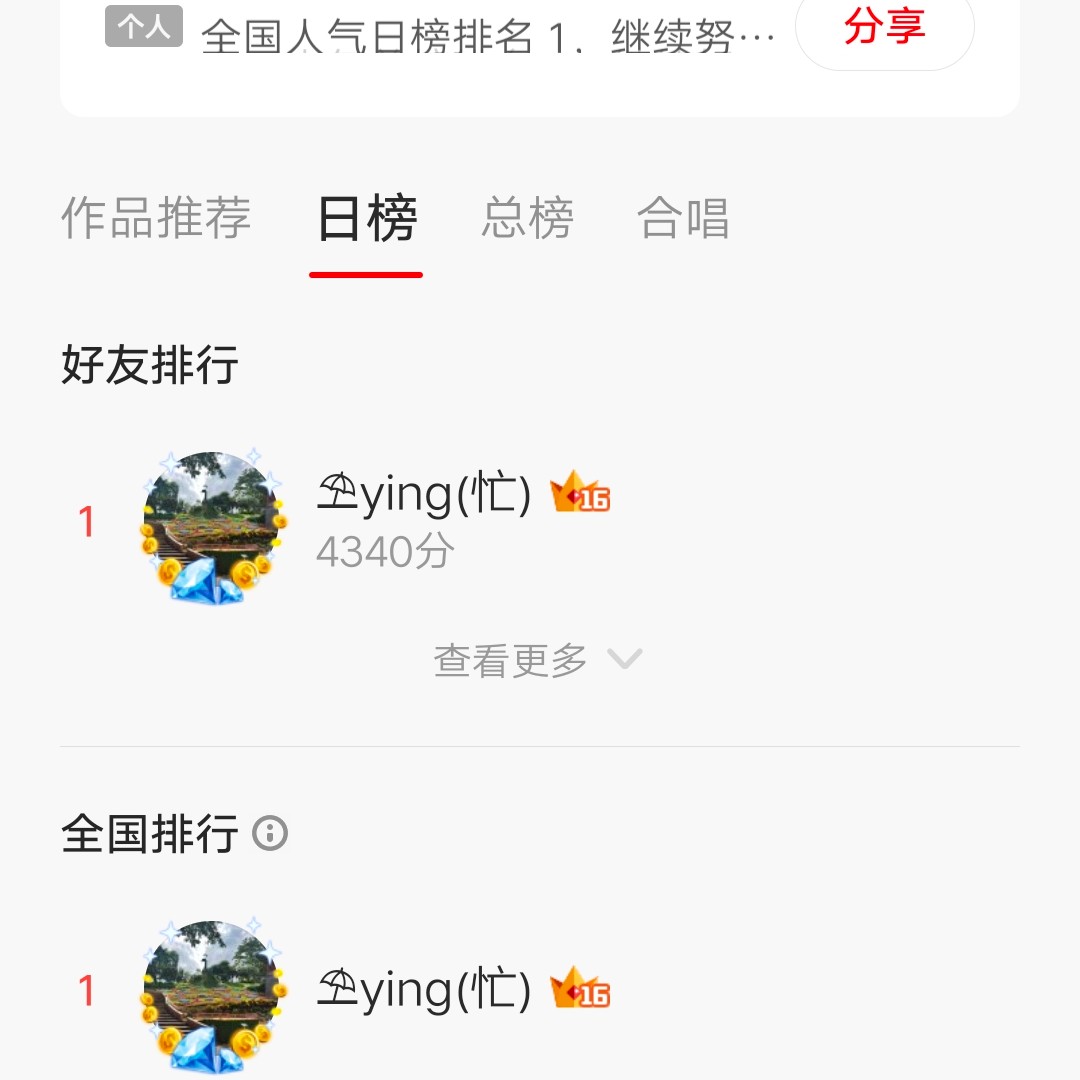The image size is (1080, 1080).
Task: Open the info icon beside 全国排行
Action: pyautogui.click(x=270, y=833)
